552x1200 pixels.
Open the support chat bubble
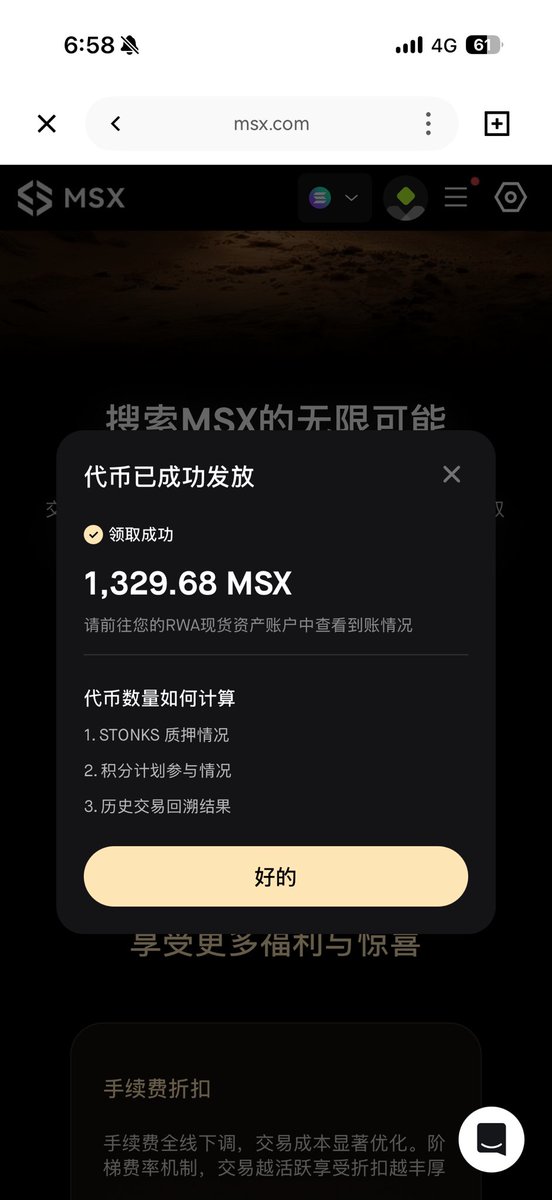tap(491, 1140)
